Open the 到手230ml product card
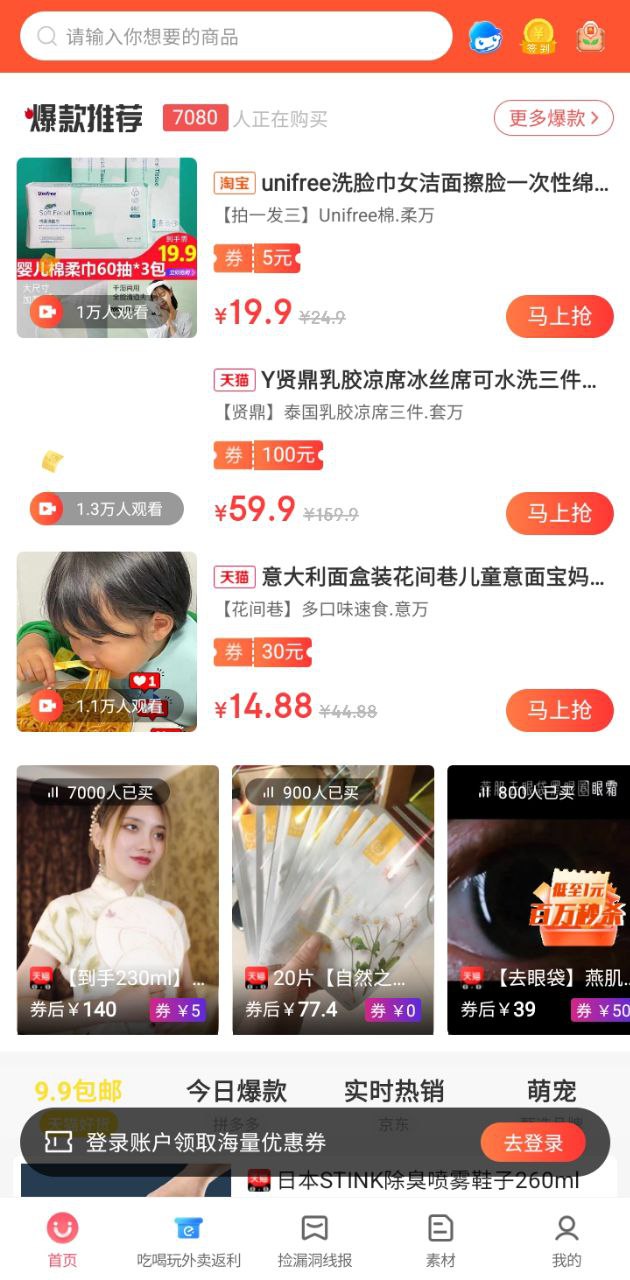Screen dimensions: 630x1280 [118, 900]
